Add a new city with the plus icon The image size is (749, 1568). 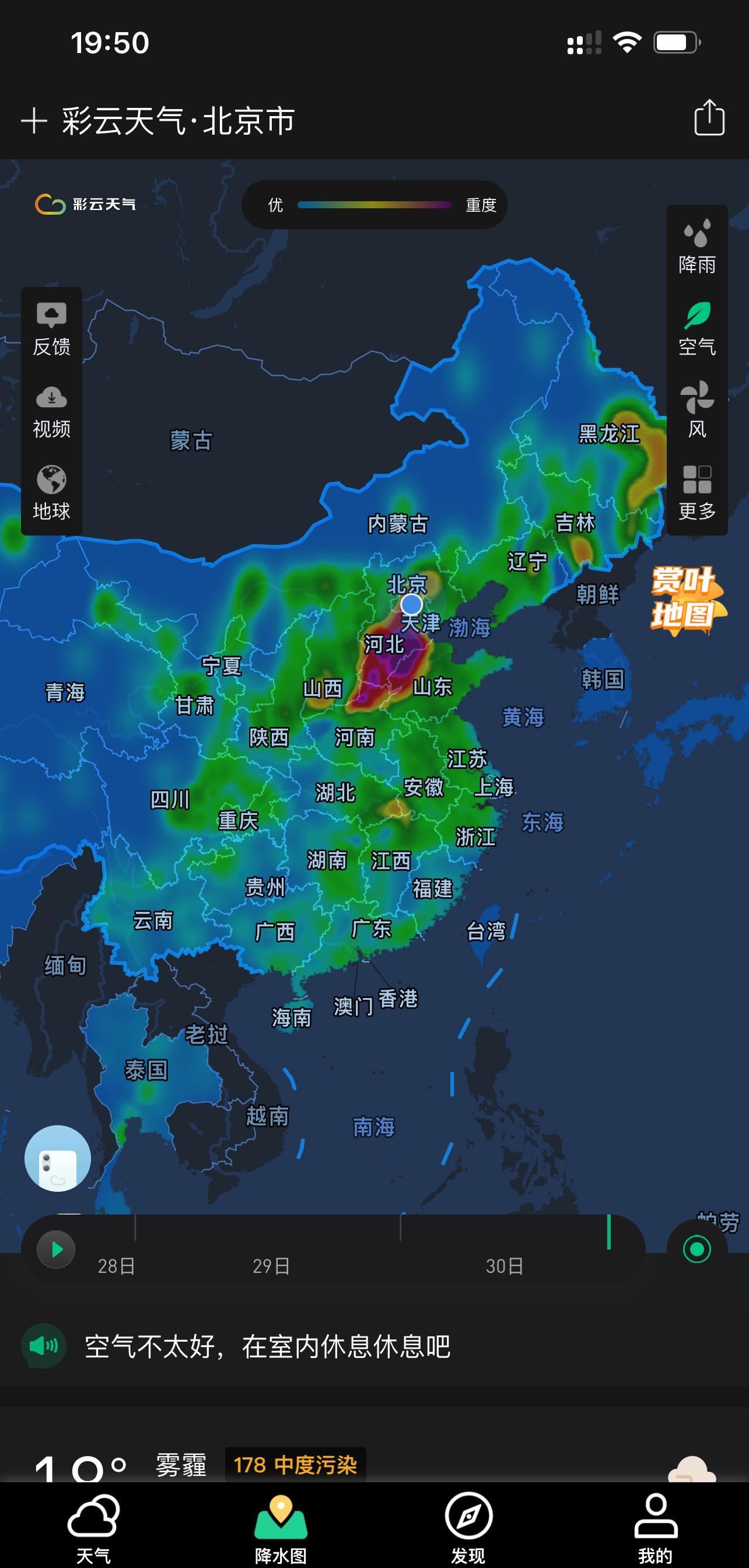[34, 121]
